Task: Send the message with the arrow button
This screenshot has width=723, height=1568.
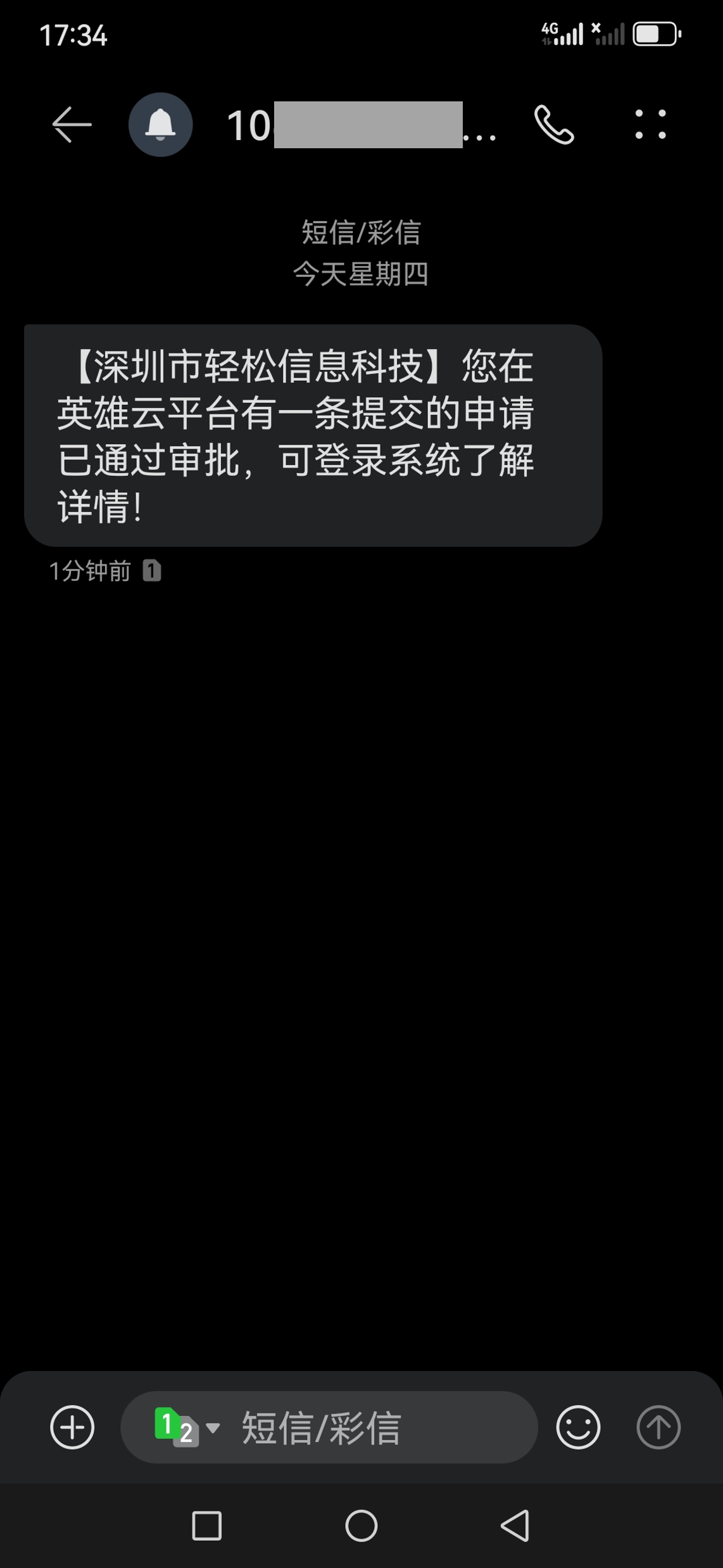Action: pyautogui.click(x=658, y=1427)
